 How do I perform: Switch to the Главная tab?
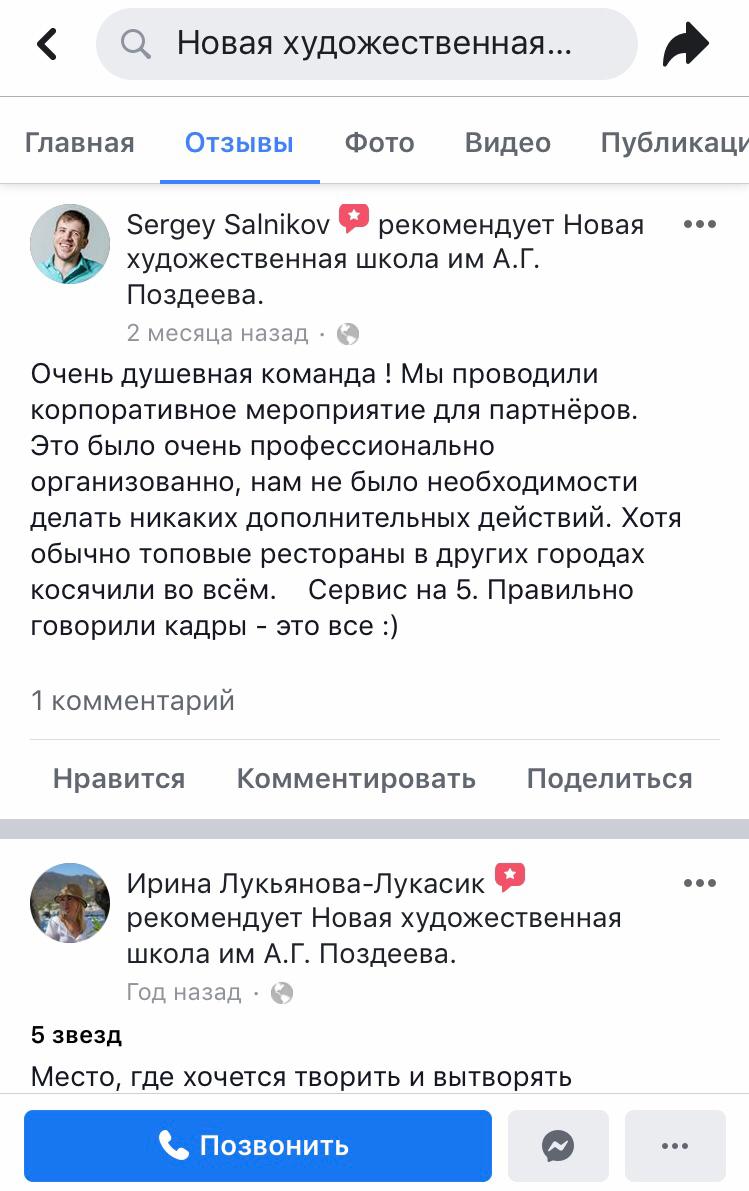point(79,143)
